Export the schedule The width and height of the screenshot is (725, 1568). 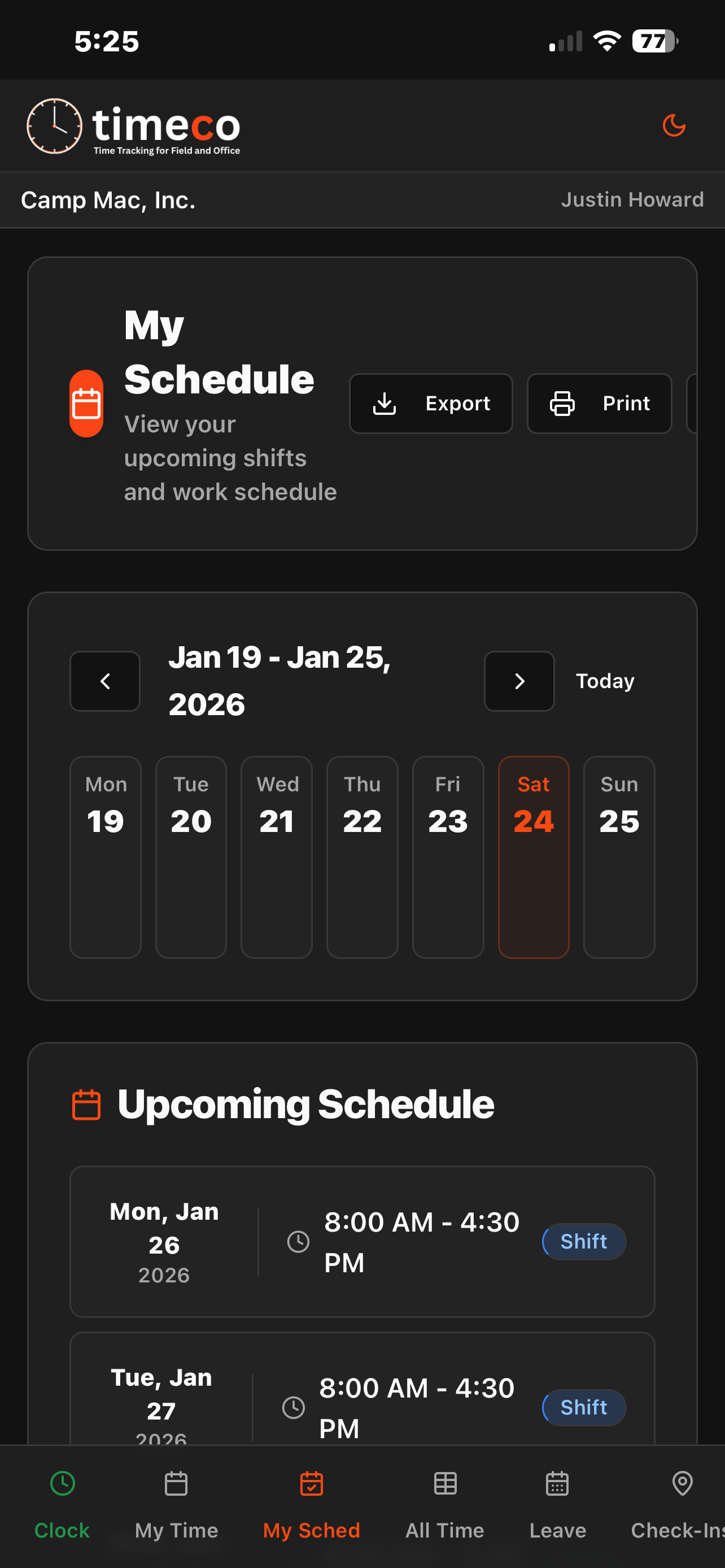pos(430,403)
